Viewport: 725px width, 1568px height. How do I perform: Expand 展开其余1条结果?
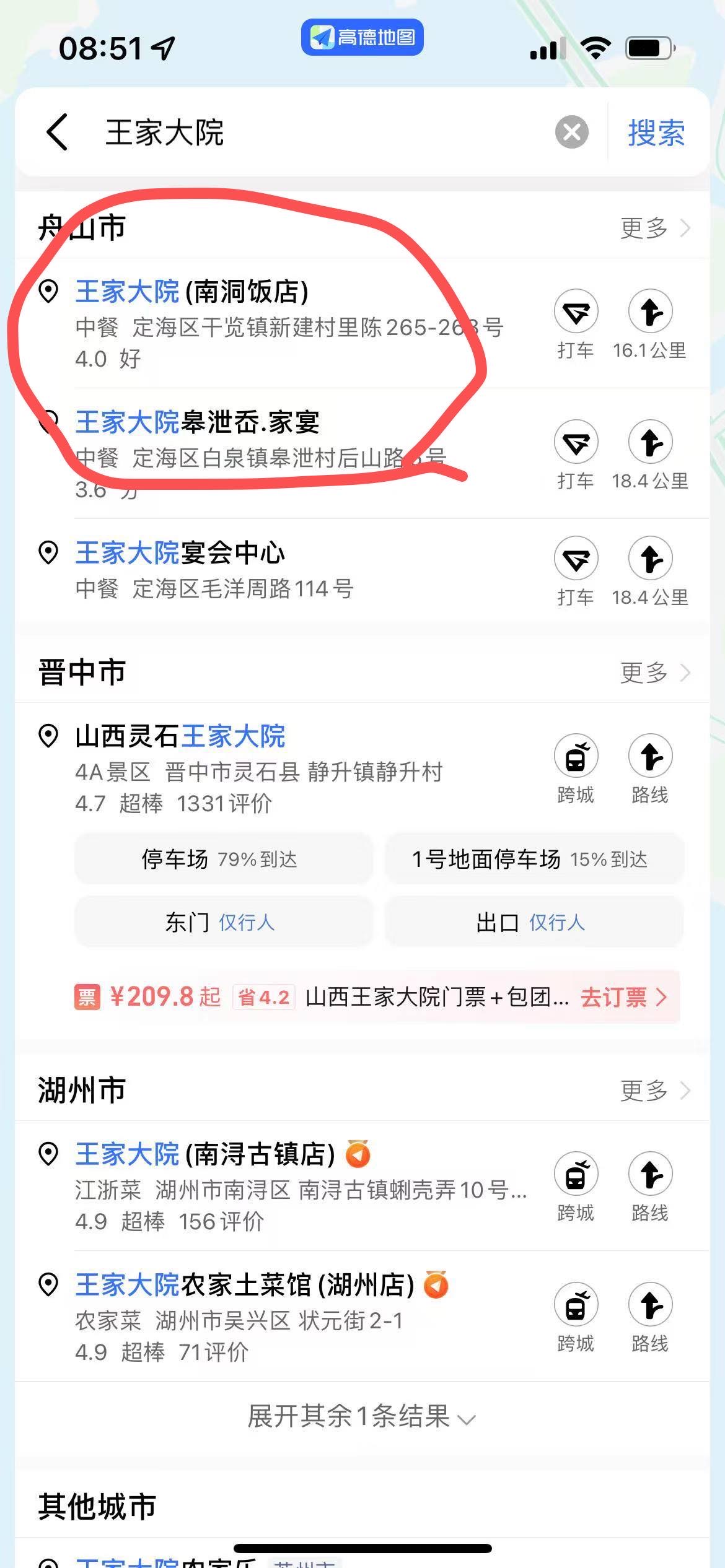pos(362,1416)
